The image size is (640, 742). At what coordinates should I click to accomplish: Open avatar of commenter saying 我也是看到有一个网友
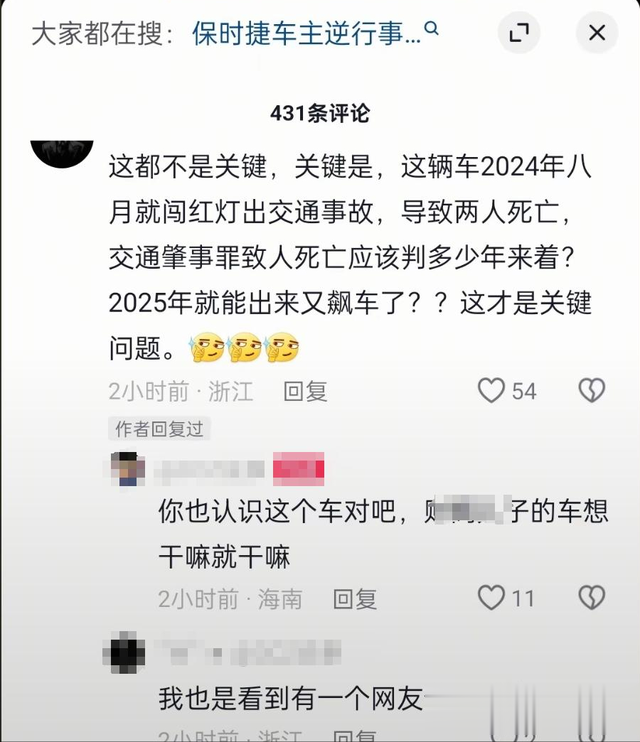124,652
